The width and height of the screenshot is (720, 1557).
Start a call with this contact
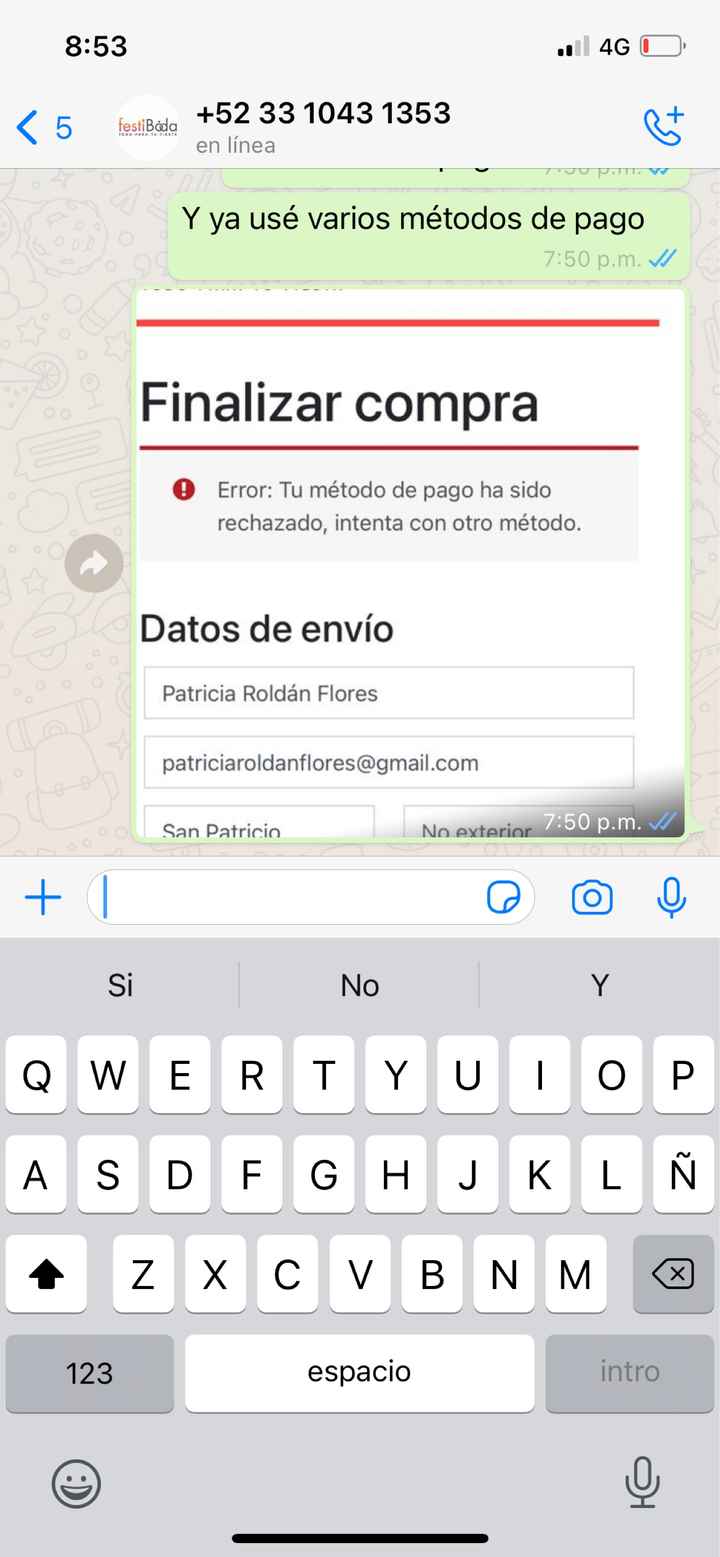pyautogui.click(x=662, y=127)
